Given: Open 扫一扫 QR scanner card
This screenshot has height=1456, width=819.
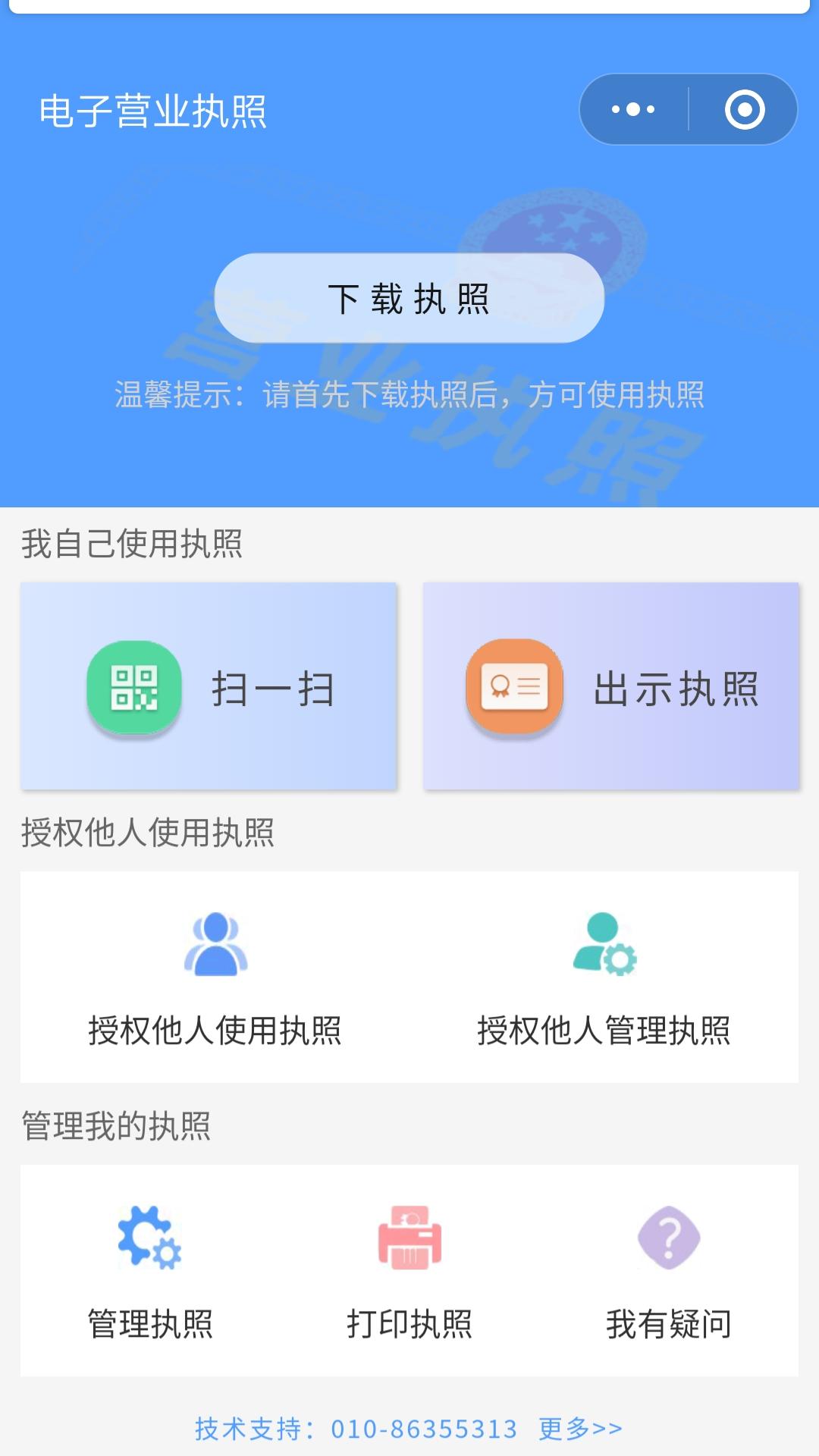Looking at the screenshot, I should [x=209, y=686].
